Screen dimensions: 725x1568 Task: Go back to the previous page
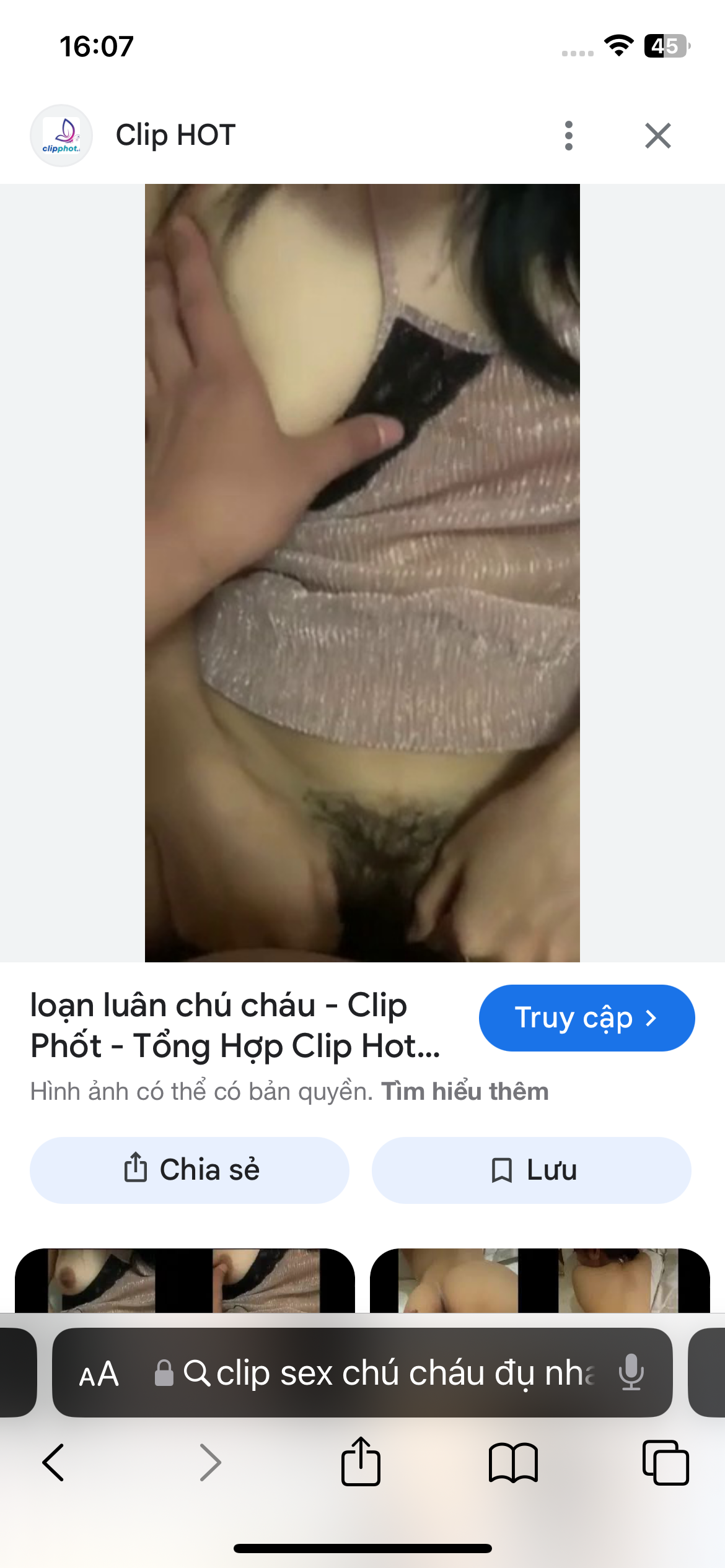tap(53, 1463)
